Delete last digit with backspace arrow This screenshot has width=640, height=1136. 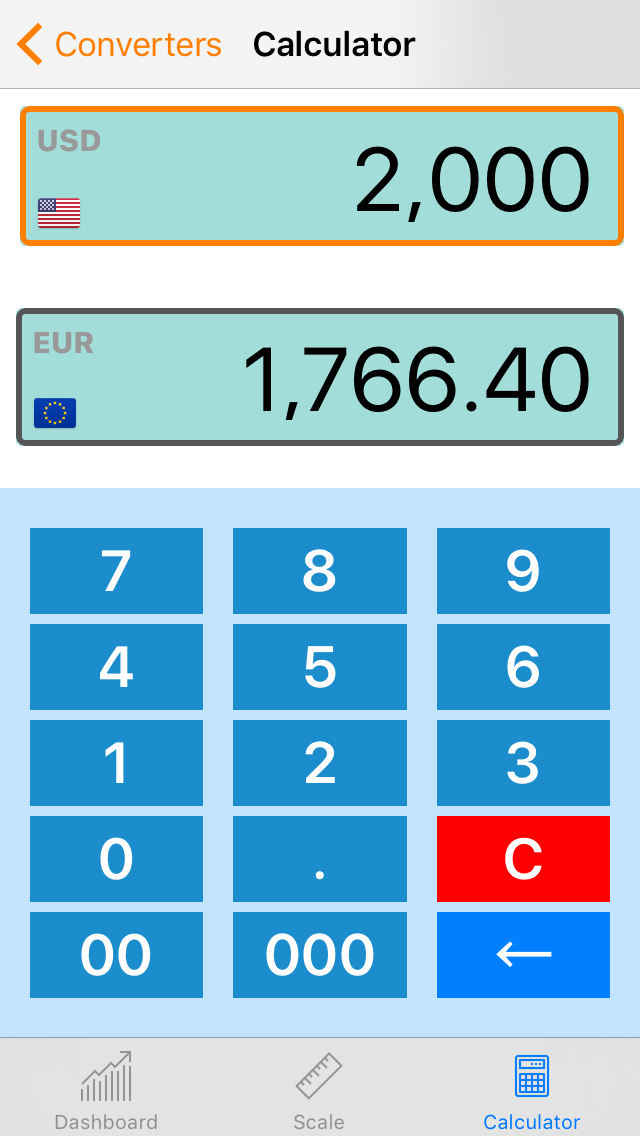point(523,955)
